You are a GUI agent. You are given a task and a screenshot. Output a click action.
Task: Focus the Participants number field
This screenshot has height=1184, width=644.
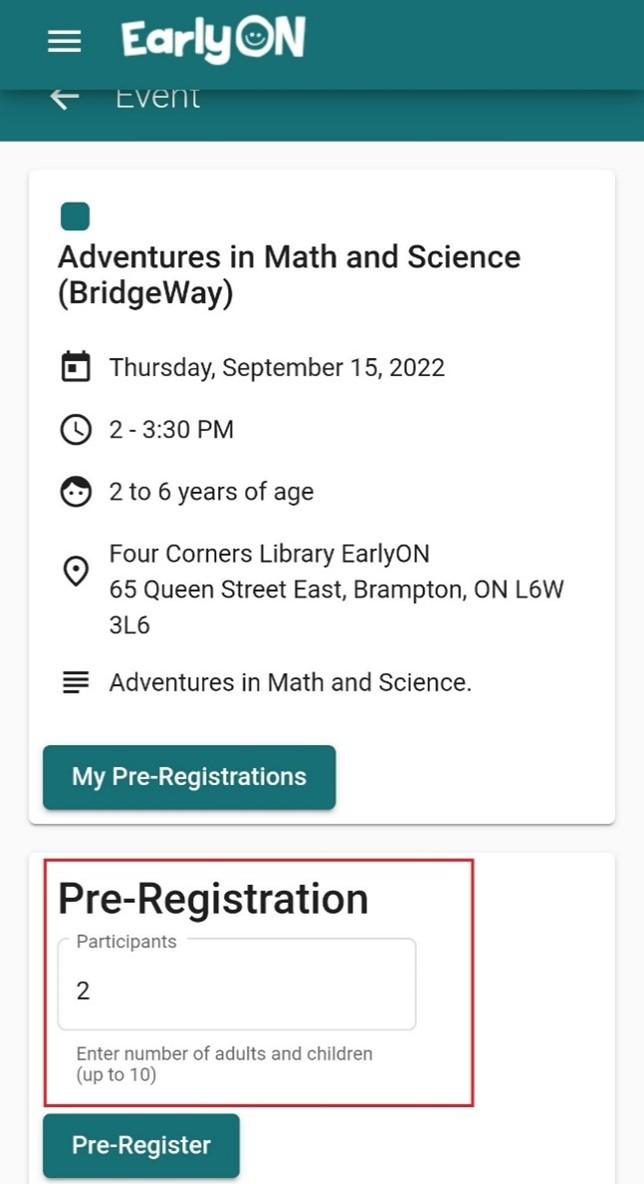click(236, 984)
